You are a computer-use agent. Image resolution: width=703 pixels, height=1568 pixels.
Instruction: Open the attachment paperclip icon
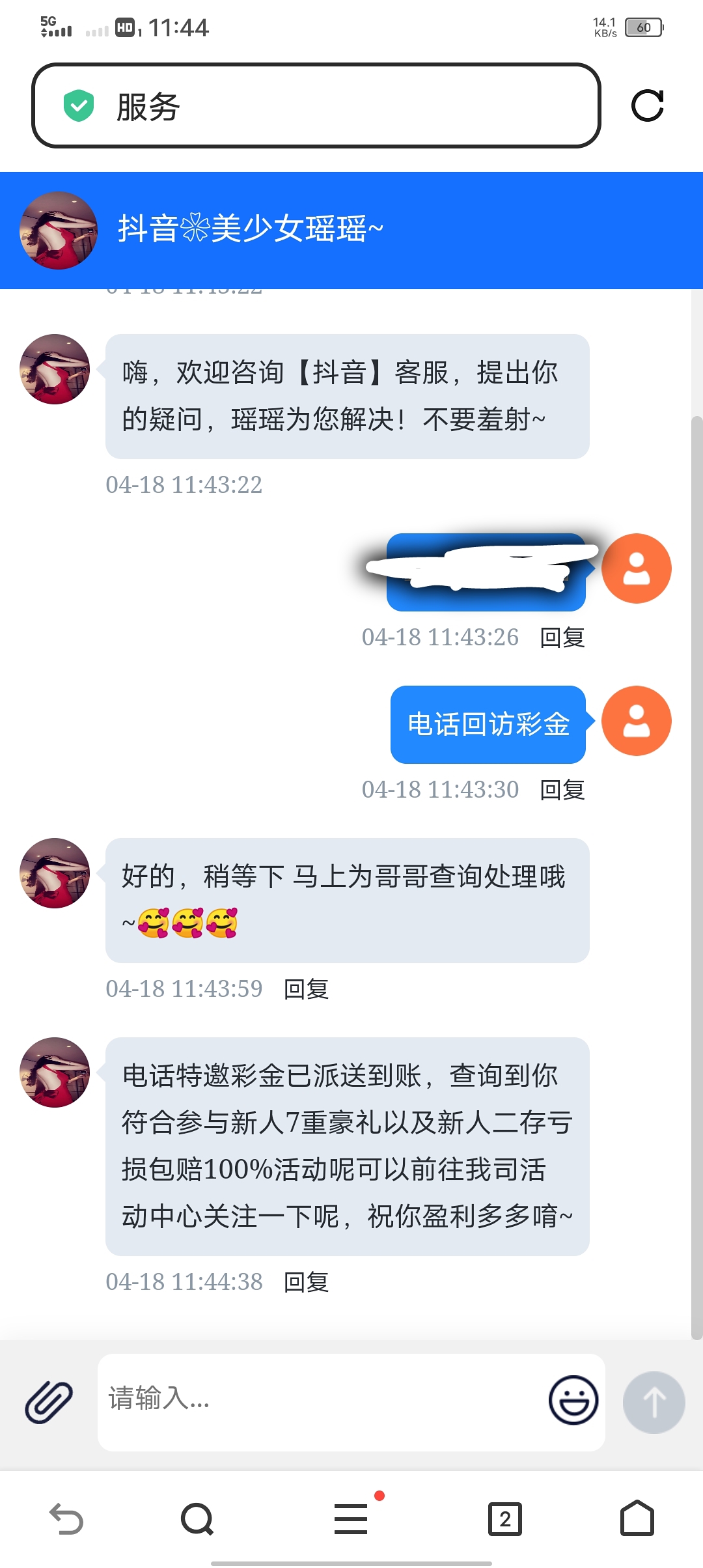coord(49,1401)
